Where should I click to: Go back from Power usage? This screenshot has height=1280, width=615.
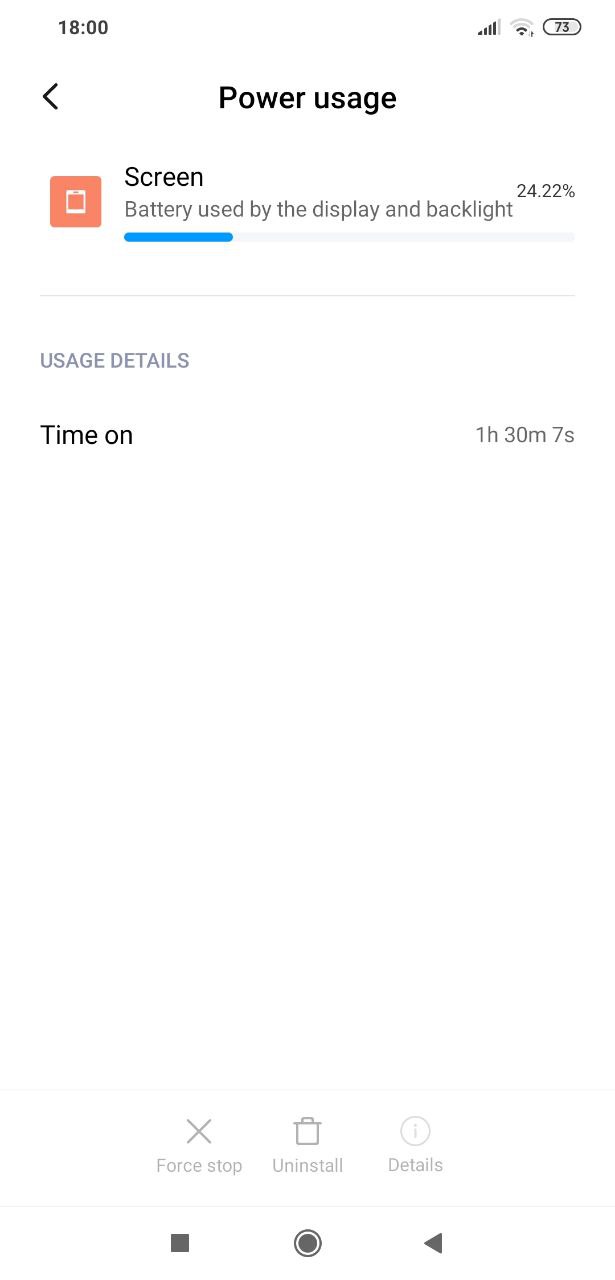pos(51,97)
